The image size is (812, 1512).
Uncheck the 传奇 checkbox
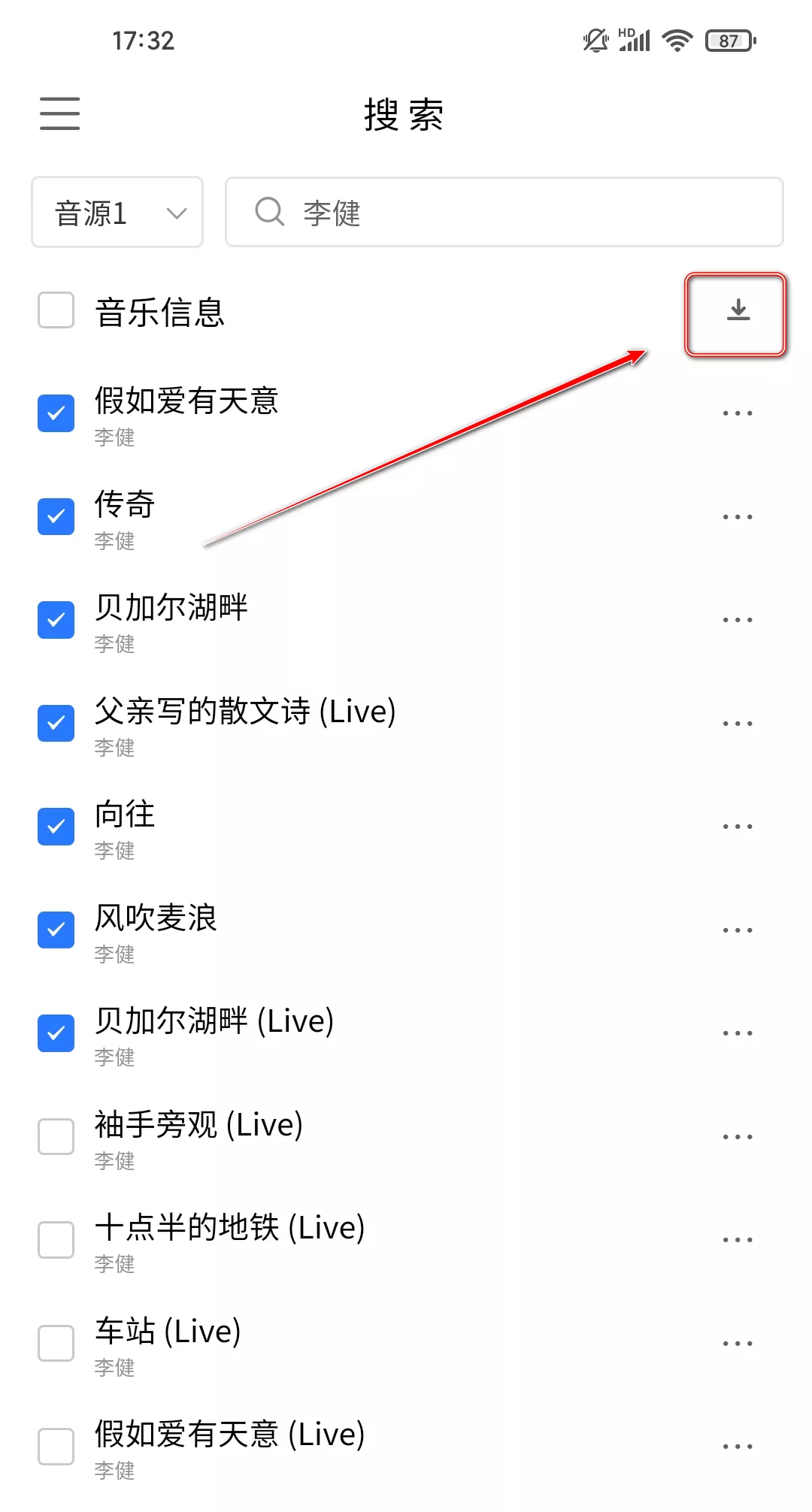[56, 516]
